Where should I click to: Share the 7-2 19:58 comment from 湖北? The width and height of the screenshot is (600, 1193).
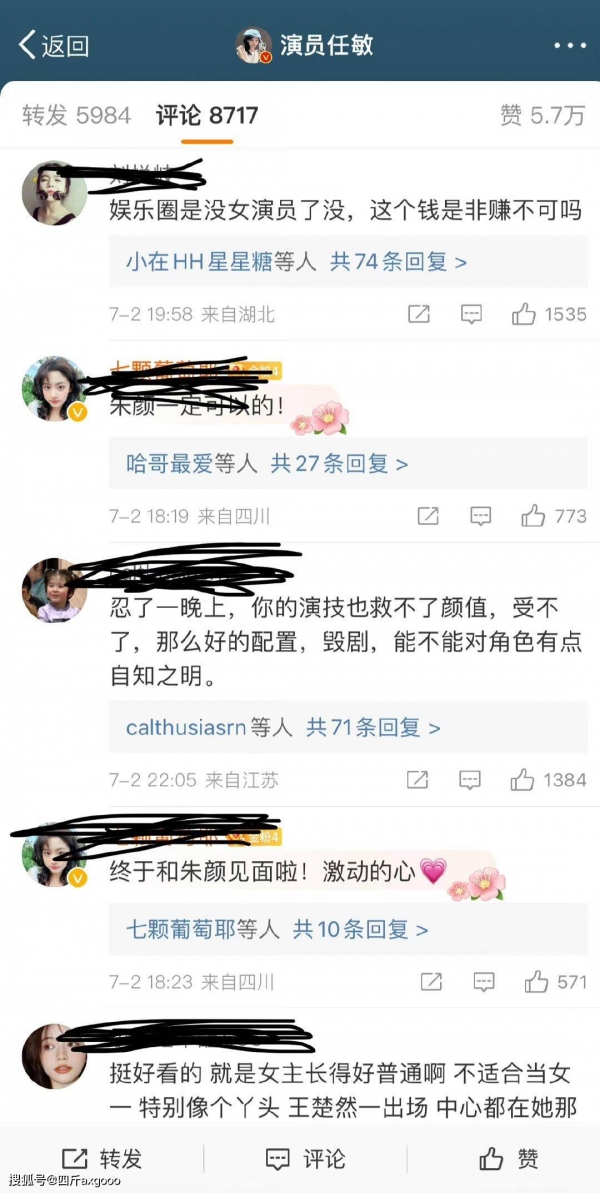tap(419, 314)
